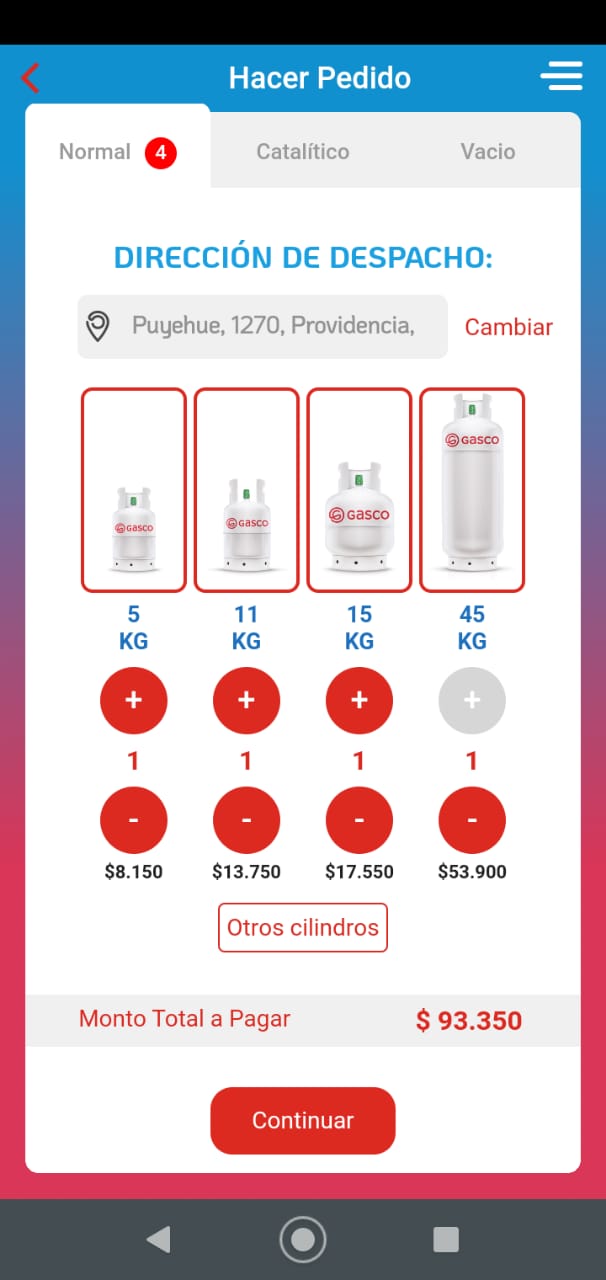Switch to the Catalítico tab
Viewport: 606px width, 1280px height.
coord(303,152)
